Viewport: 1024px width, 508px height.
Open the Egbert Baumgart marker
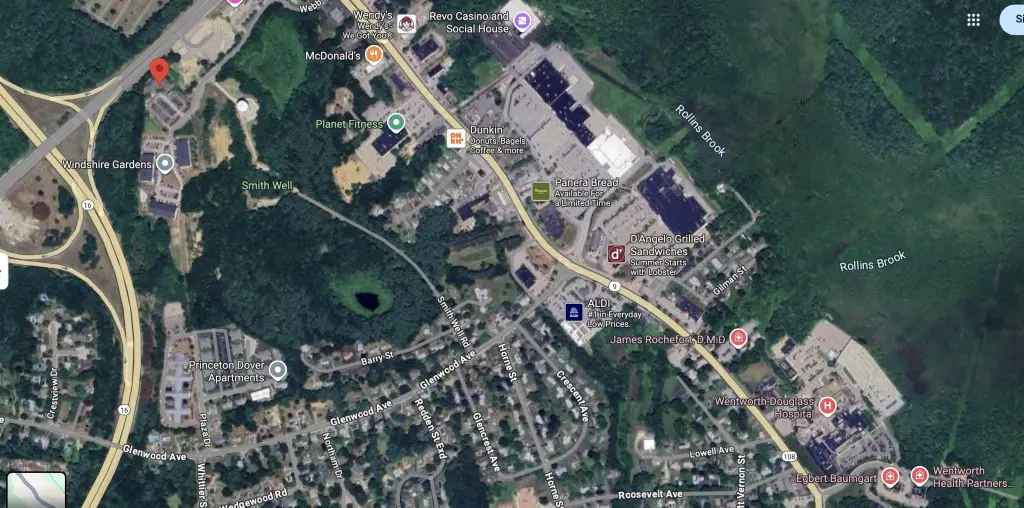(890, 476)
